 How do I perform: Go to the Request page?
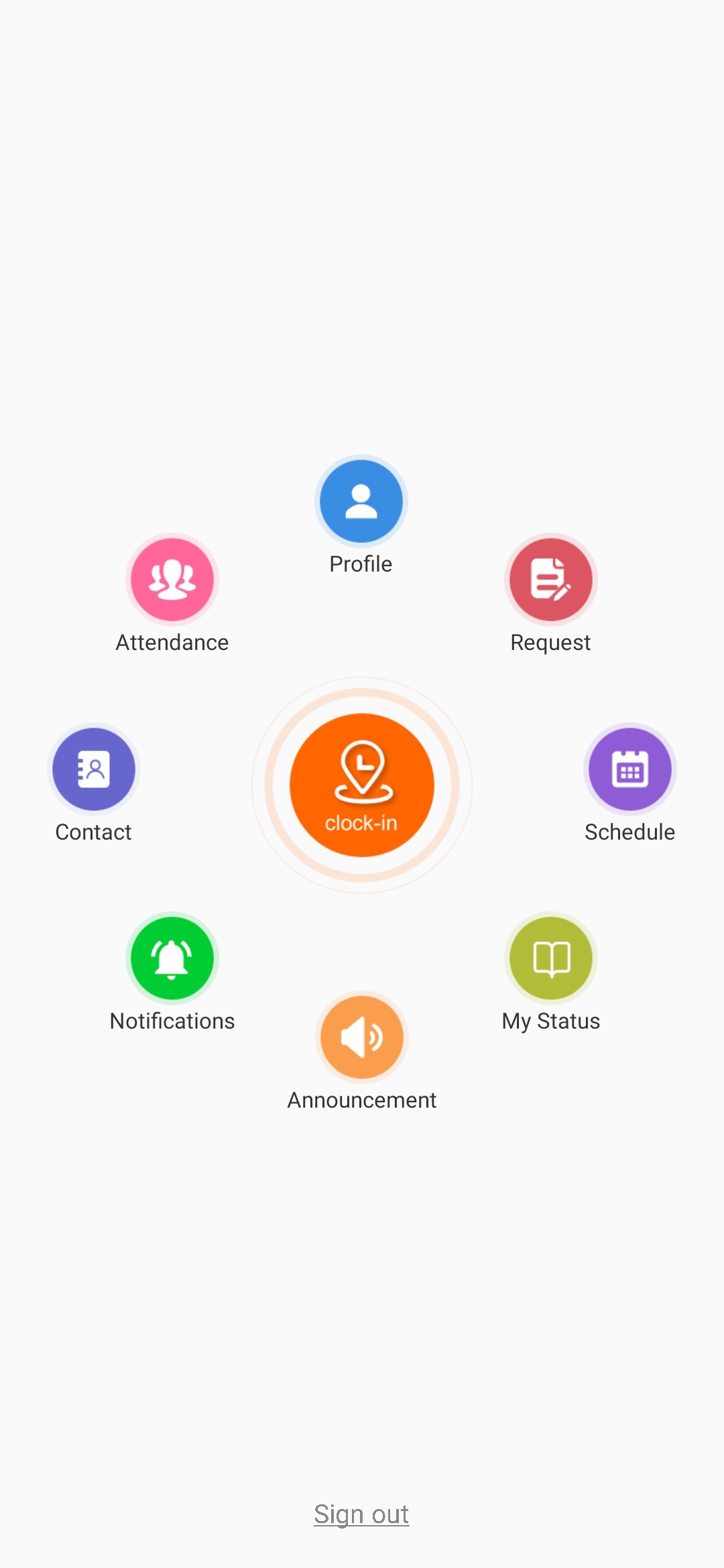point(551,580)
